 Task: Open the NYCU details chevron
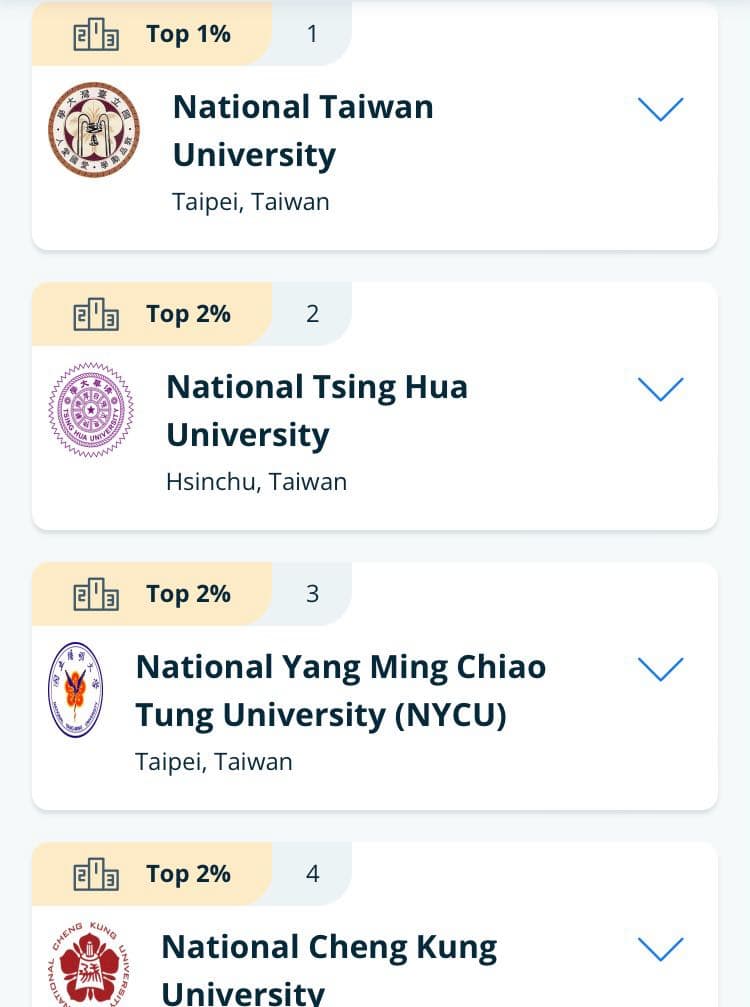coord(659,669)
